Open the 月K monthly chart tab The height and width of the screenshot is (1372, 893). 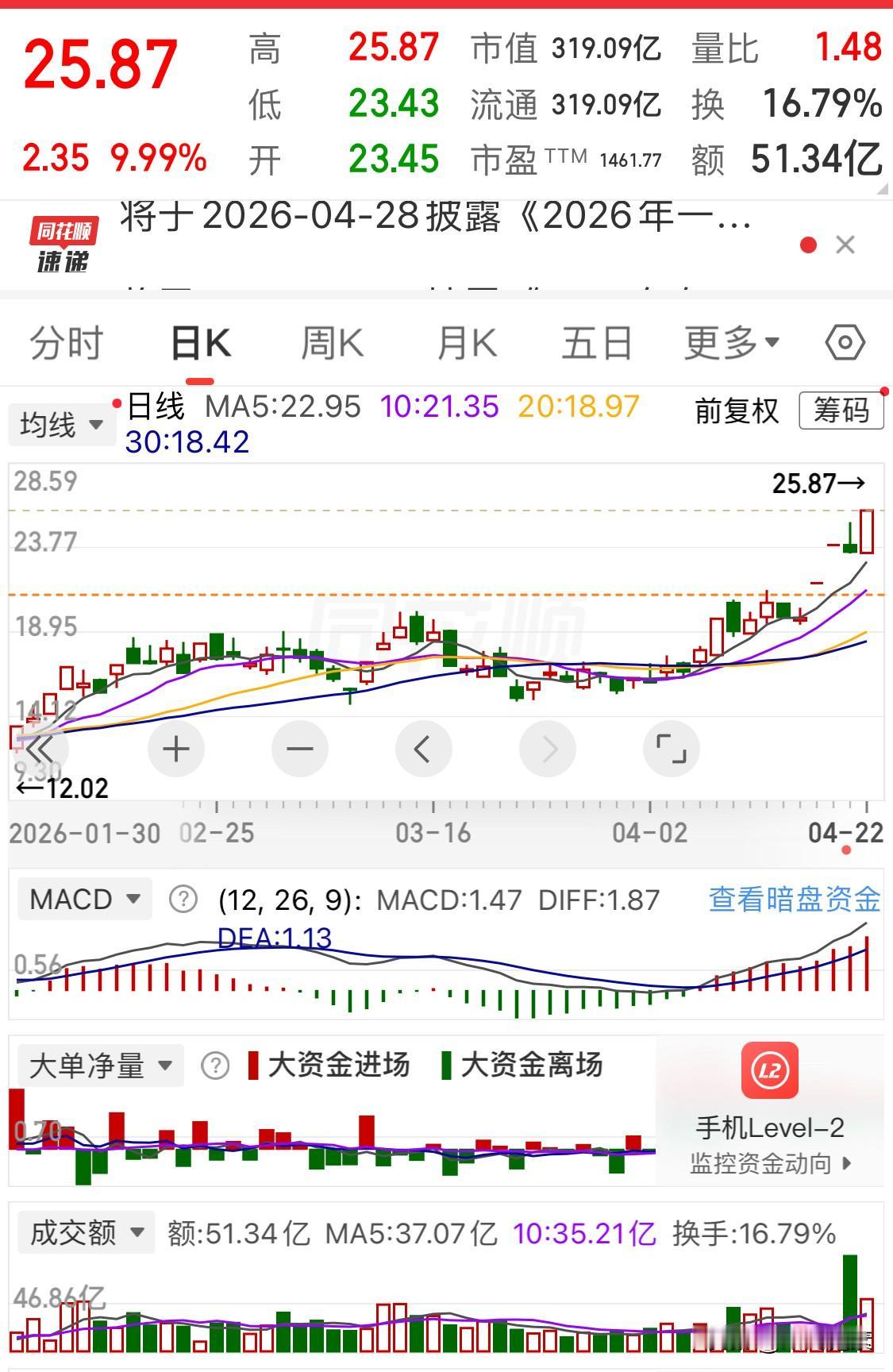467,344
